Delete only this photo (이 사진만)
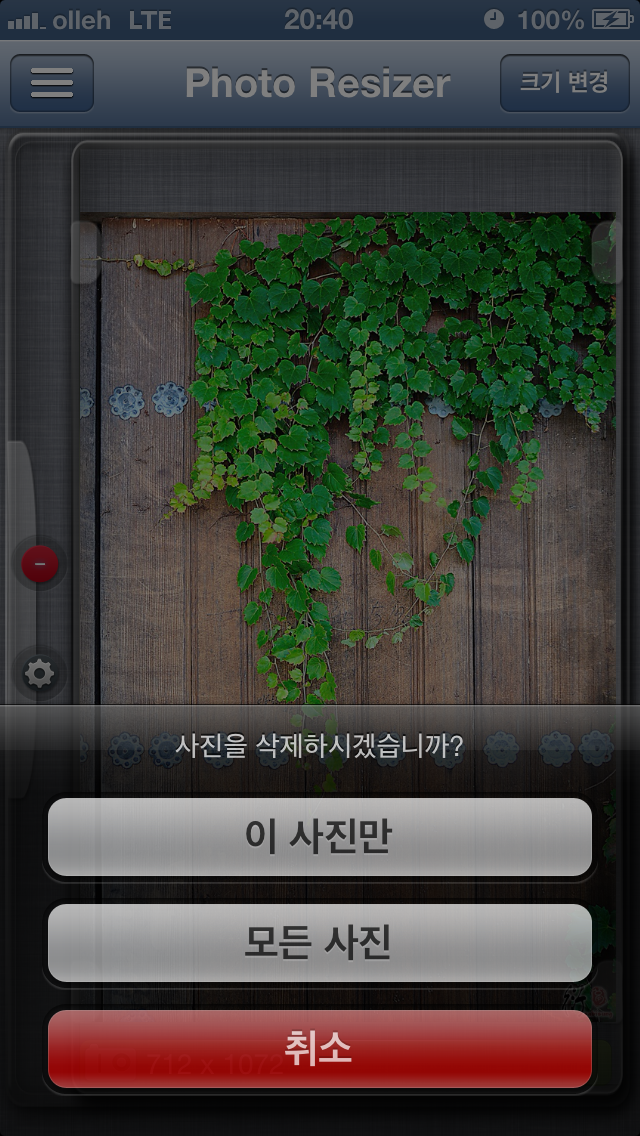The height and width of the screenshot is (1136, 640). coord(320,838)
